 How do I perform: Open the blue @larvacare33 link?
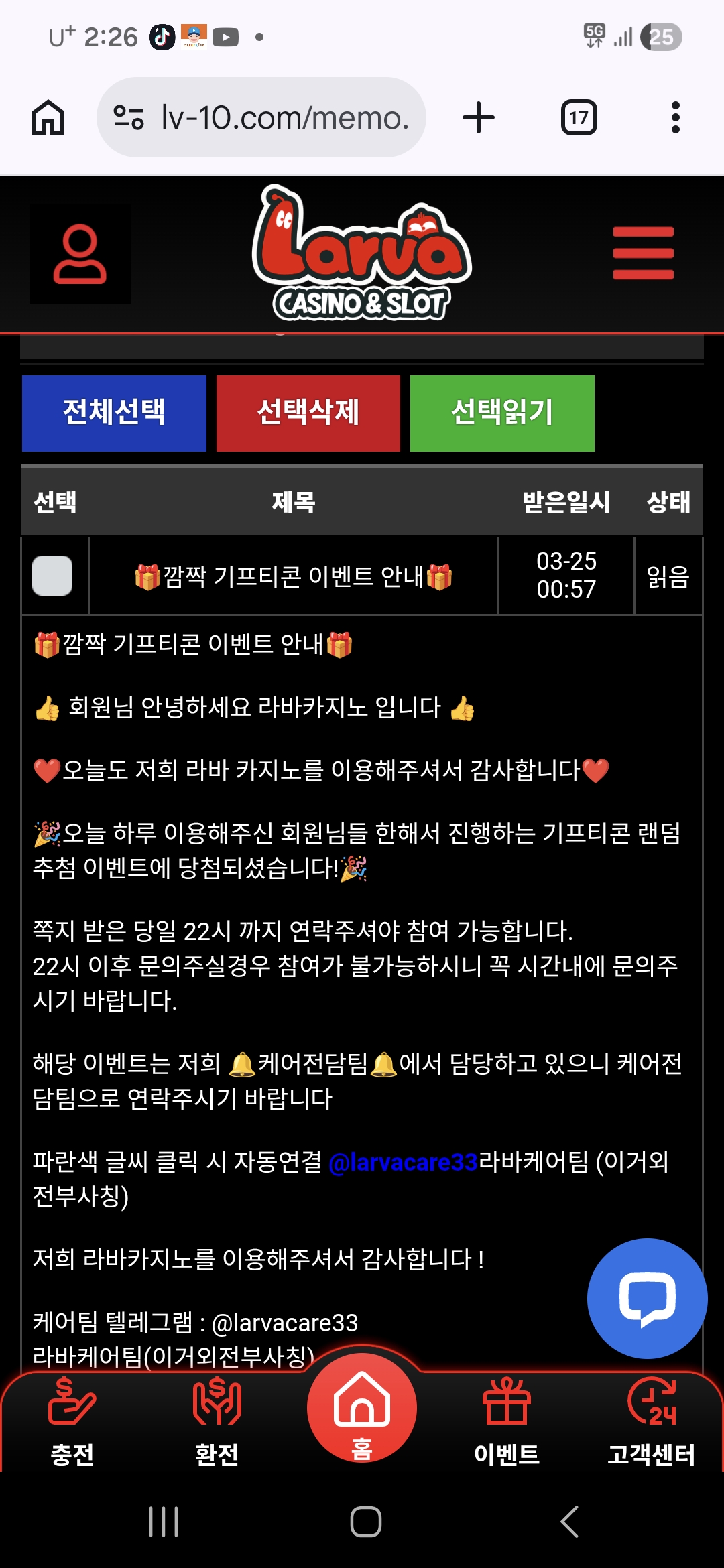click(x=404, y=1162)
